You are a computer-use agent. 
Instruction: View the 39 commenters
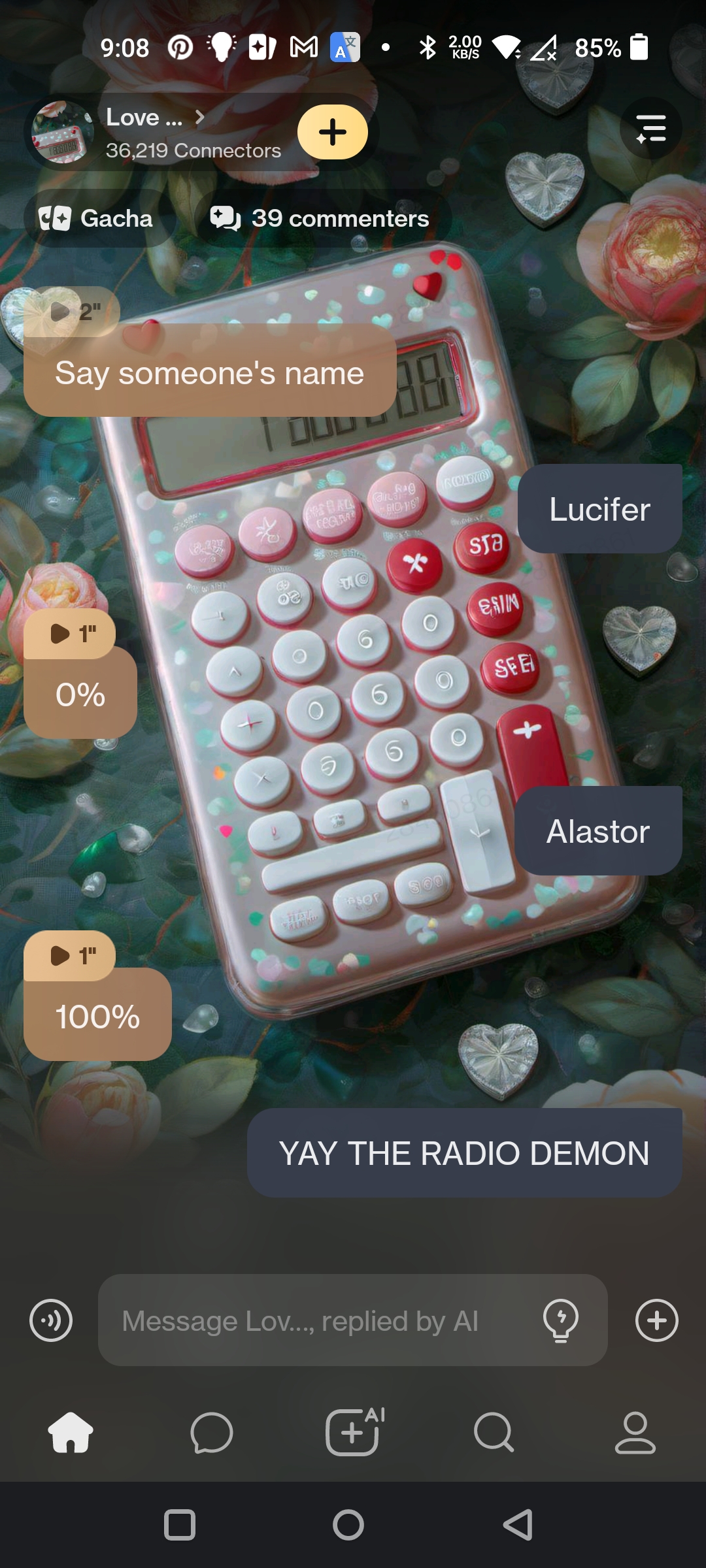coord(322,218)
